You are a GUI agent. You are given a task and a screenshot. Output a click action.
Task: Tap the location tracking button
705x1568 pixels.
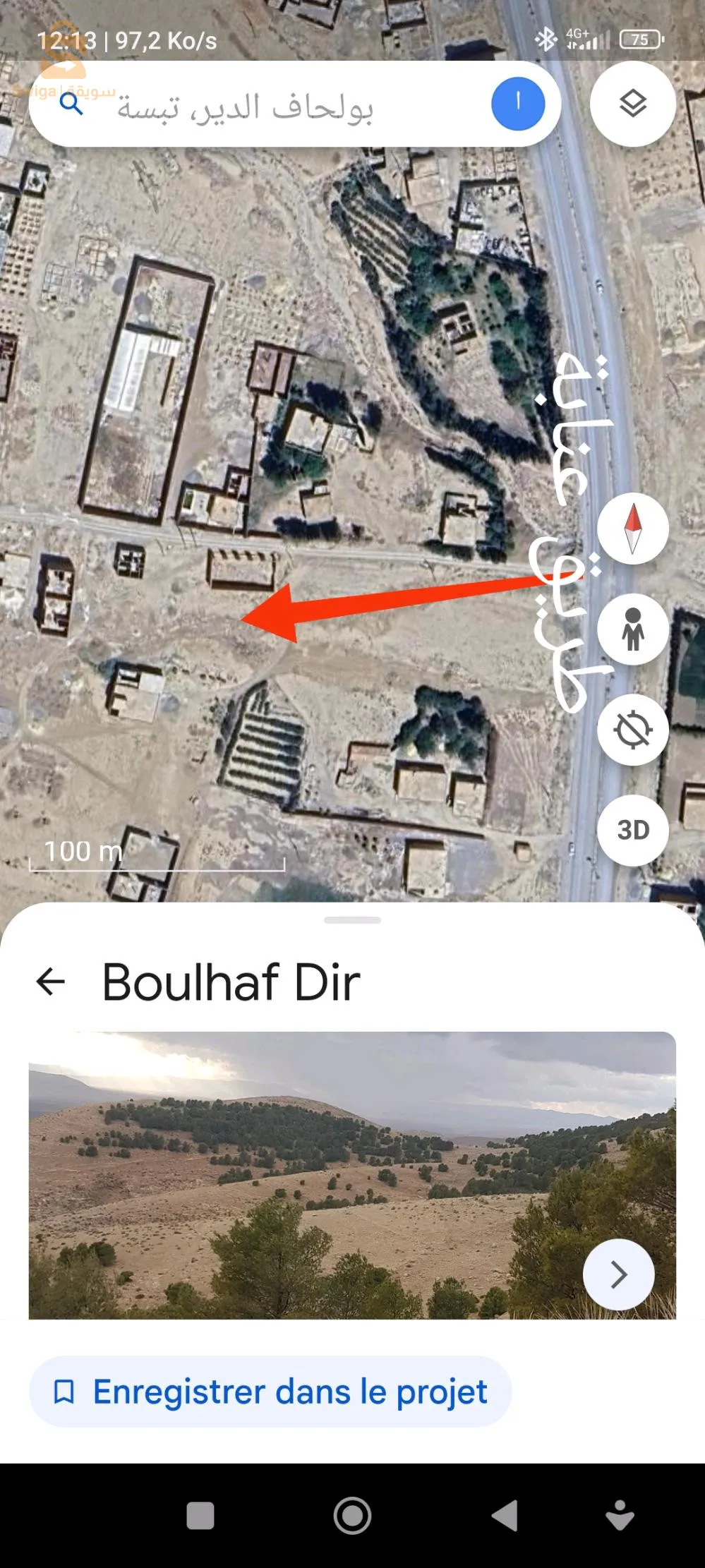click(632, 730)
